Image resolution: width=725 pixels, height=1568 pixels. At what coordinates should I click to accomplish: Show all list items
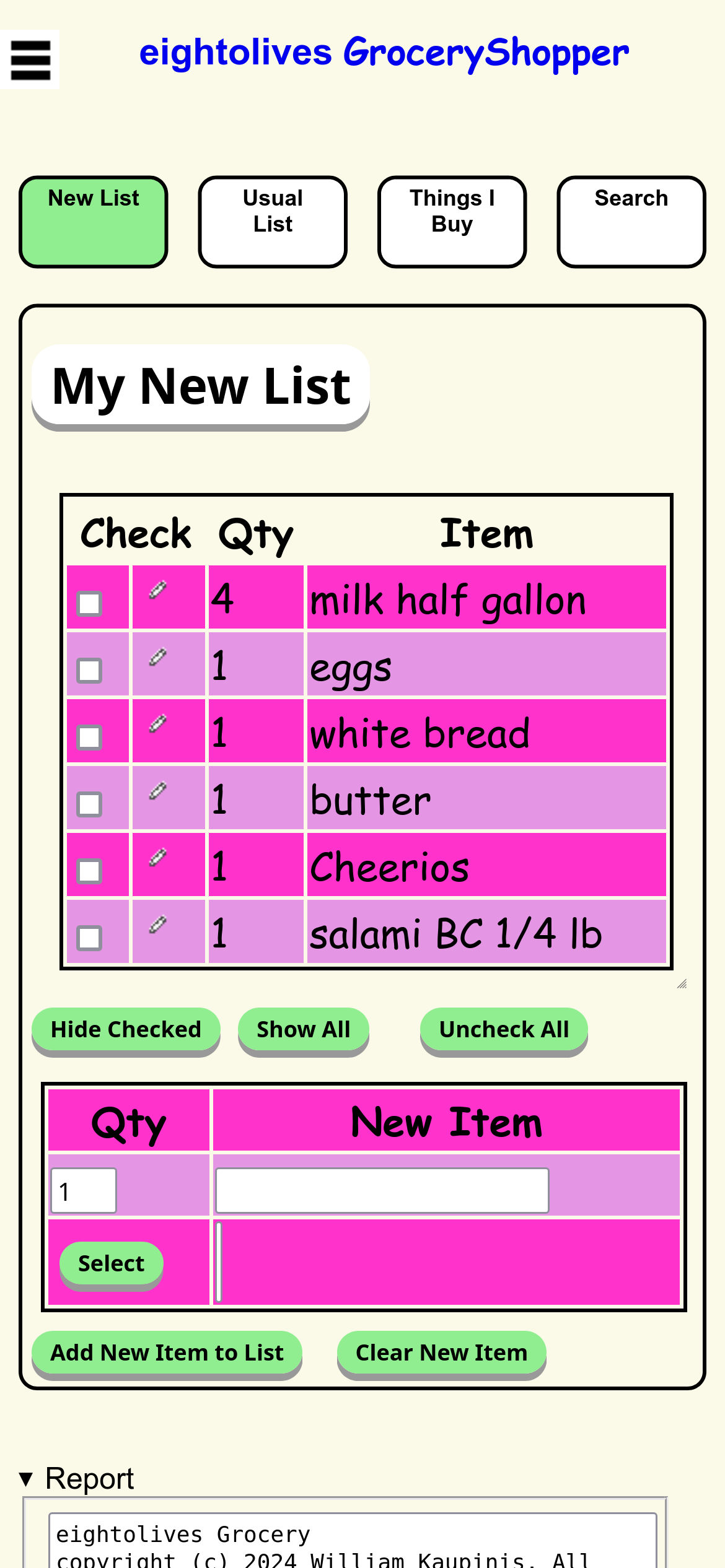click(304, 1029)
